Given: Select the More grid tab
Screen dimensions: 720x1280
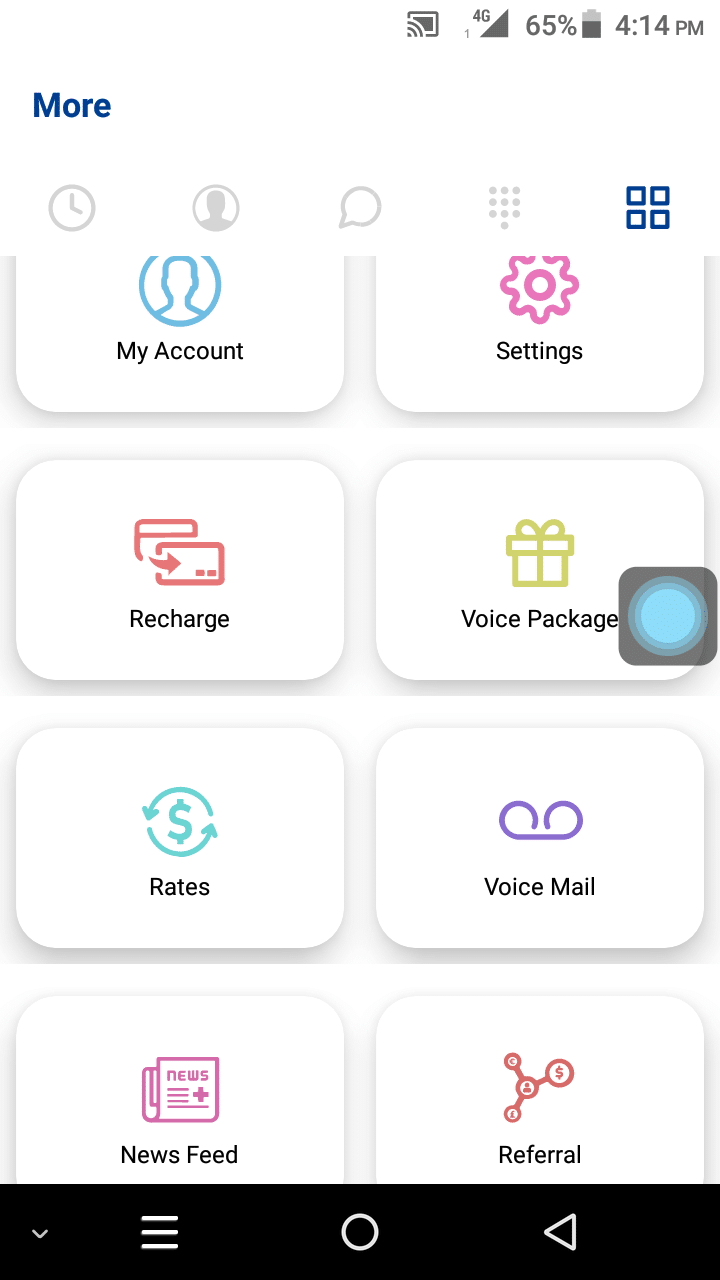Looking at the screenshot, I should pyautogui.click(x=648, y=208).
